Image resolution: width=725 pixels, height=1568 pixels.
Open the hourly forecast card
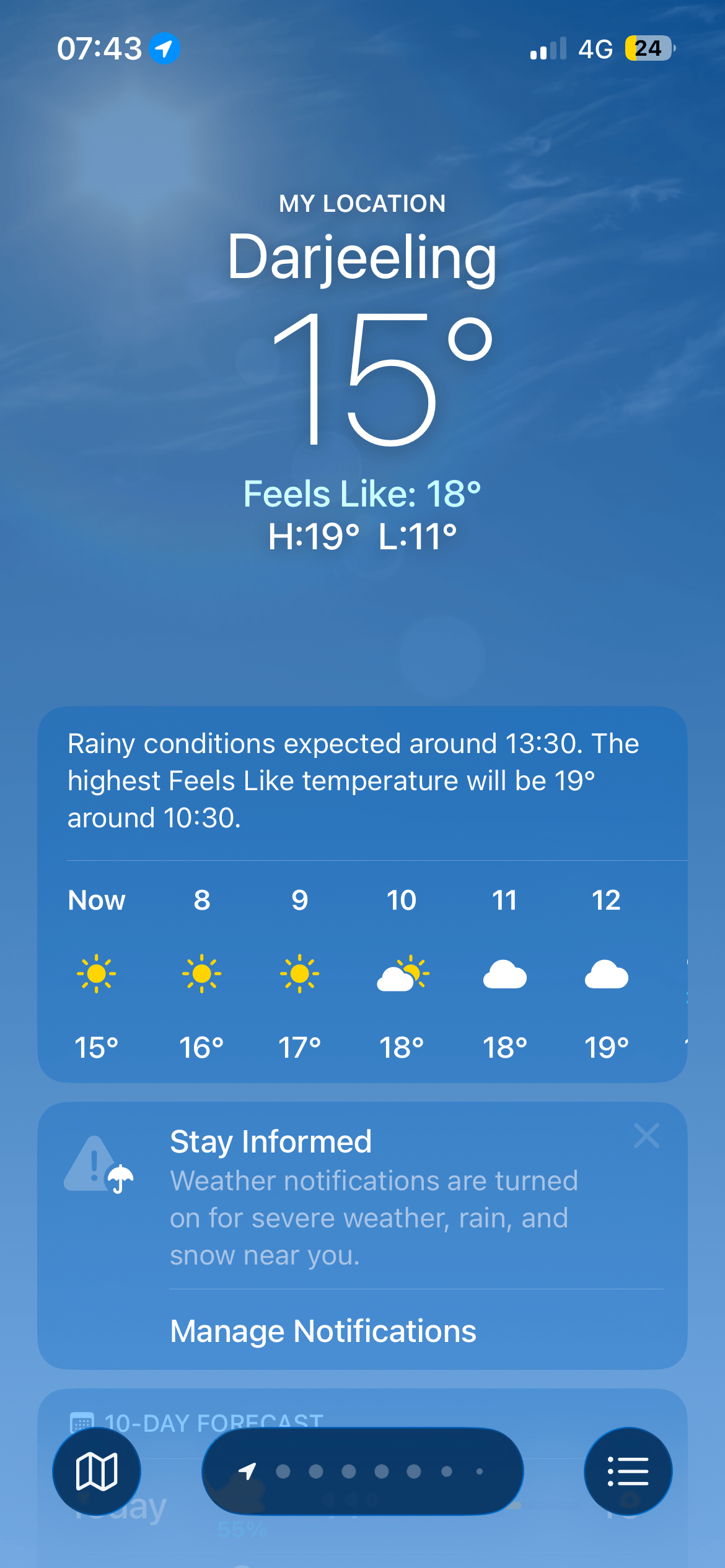tap(362, 894)
